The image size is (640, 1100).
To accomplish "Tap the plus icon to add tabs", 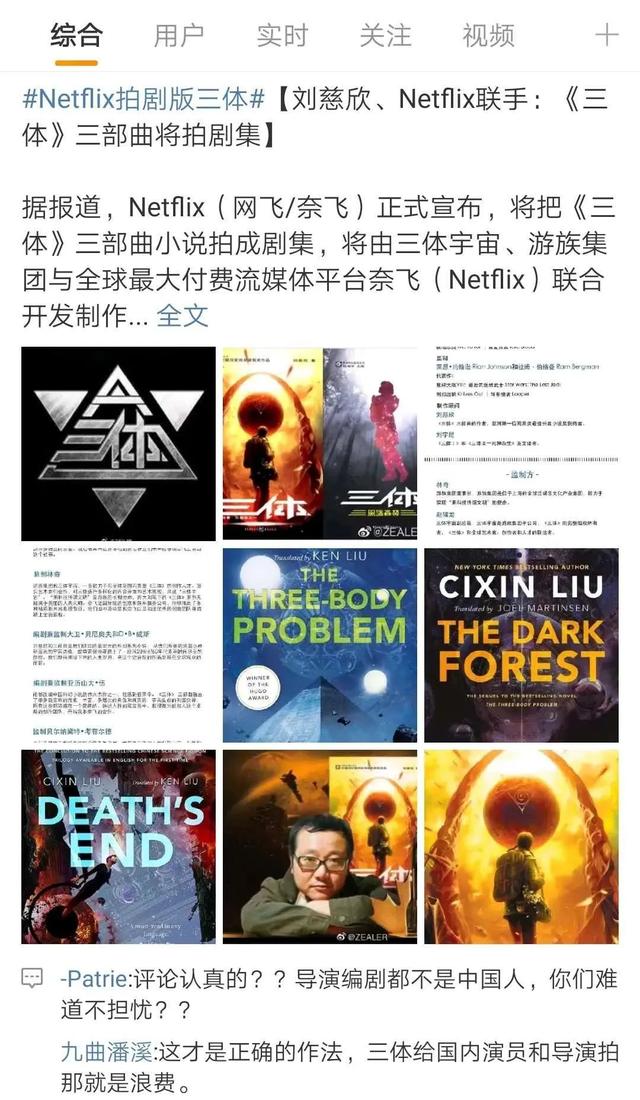I will point(606,36).
